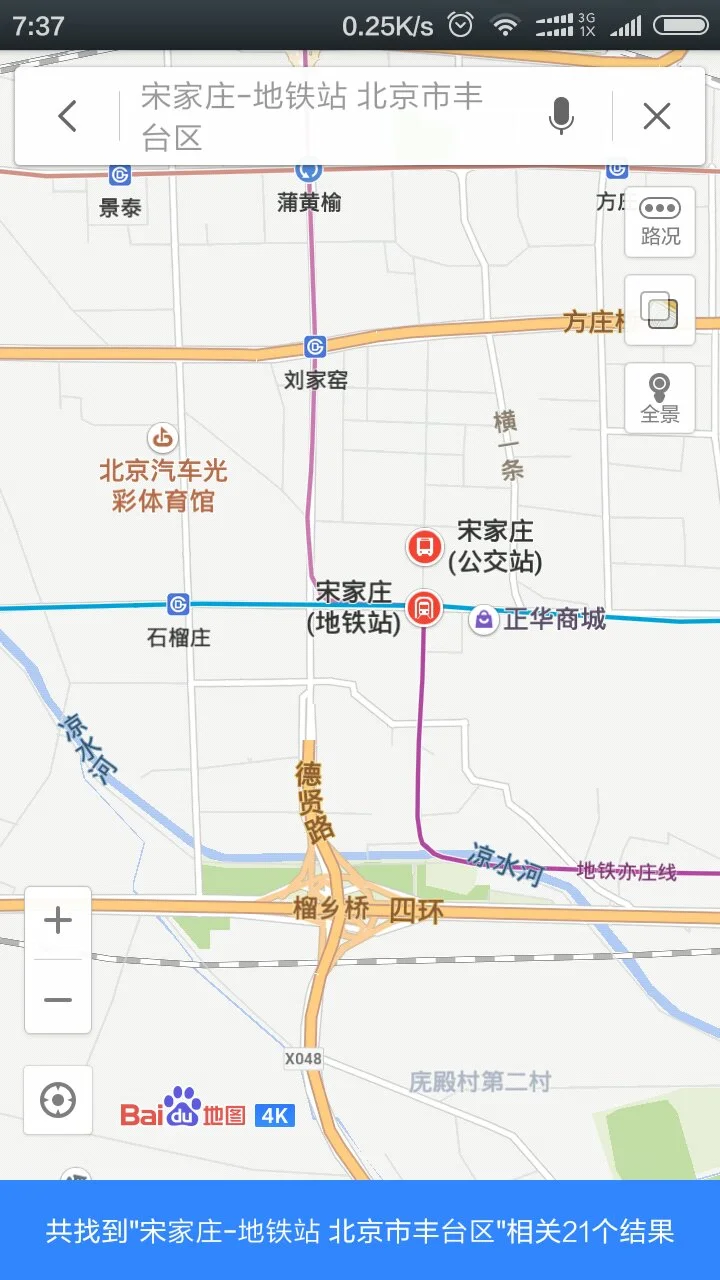Zoom in with the plus control
720x1280 pixels.
pos(58,920)
